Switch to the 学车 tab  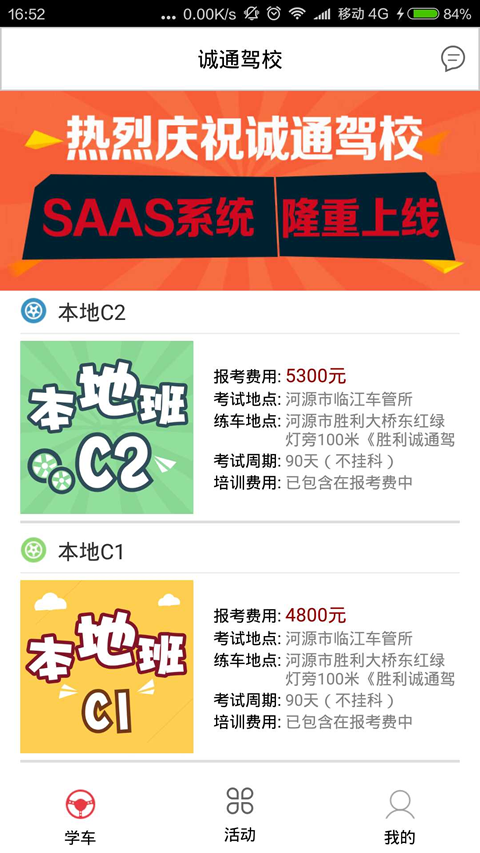[x=80, y=817]
